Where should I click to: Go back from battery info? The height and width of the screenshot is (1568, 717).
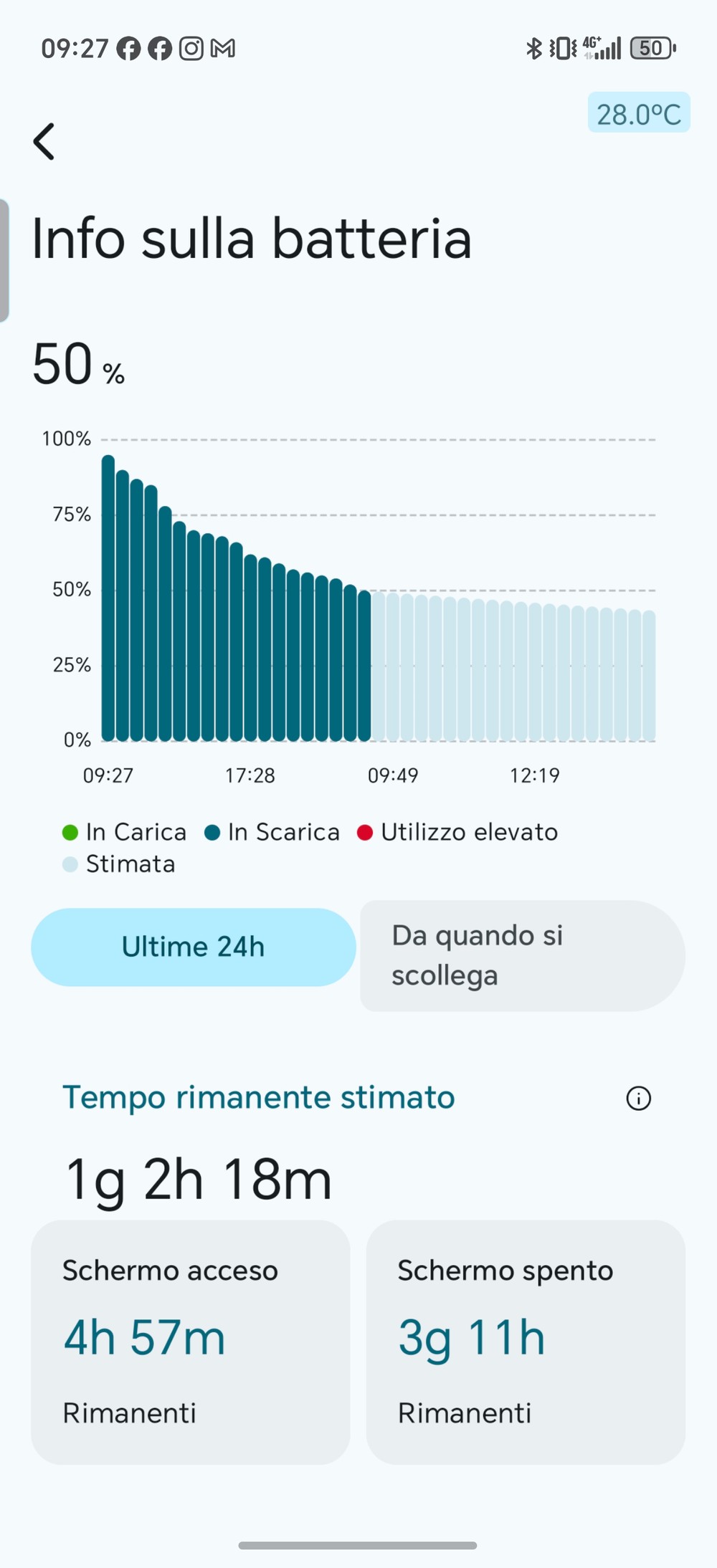click(44, 141)
